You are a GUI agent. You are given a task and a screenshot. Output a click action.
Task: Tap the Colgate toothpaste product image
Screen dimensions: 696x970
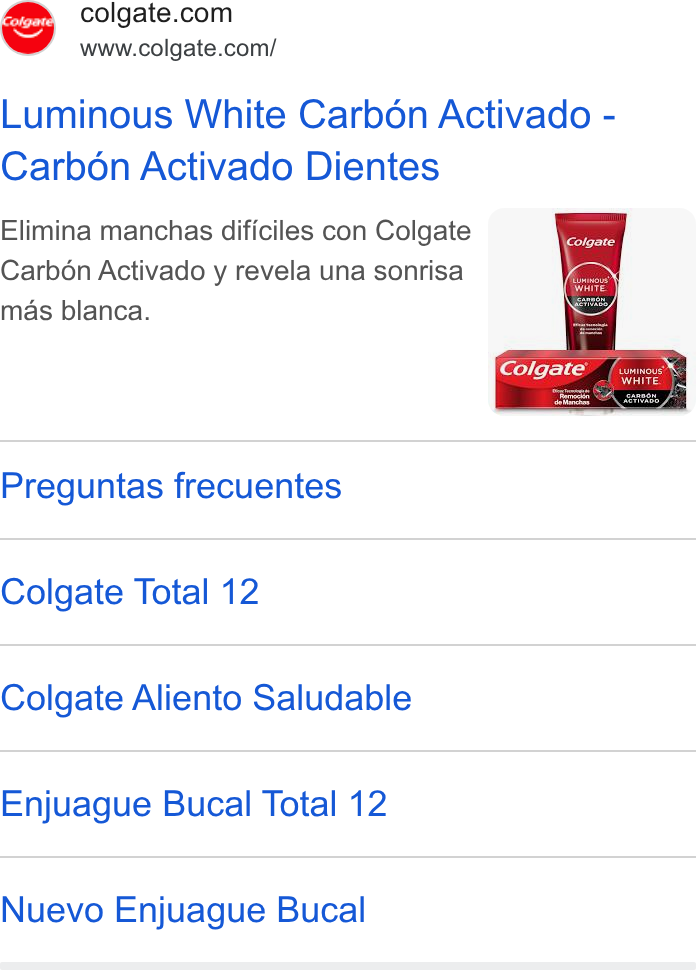(591, 311)
